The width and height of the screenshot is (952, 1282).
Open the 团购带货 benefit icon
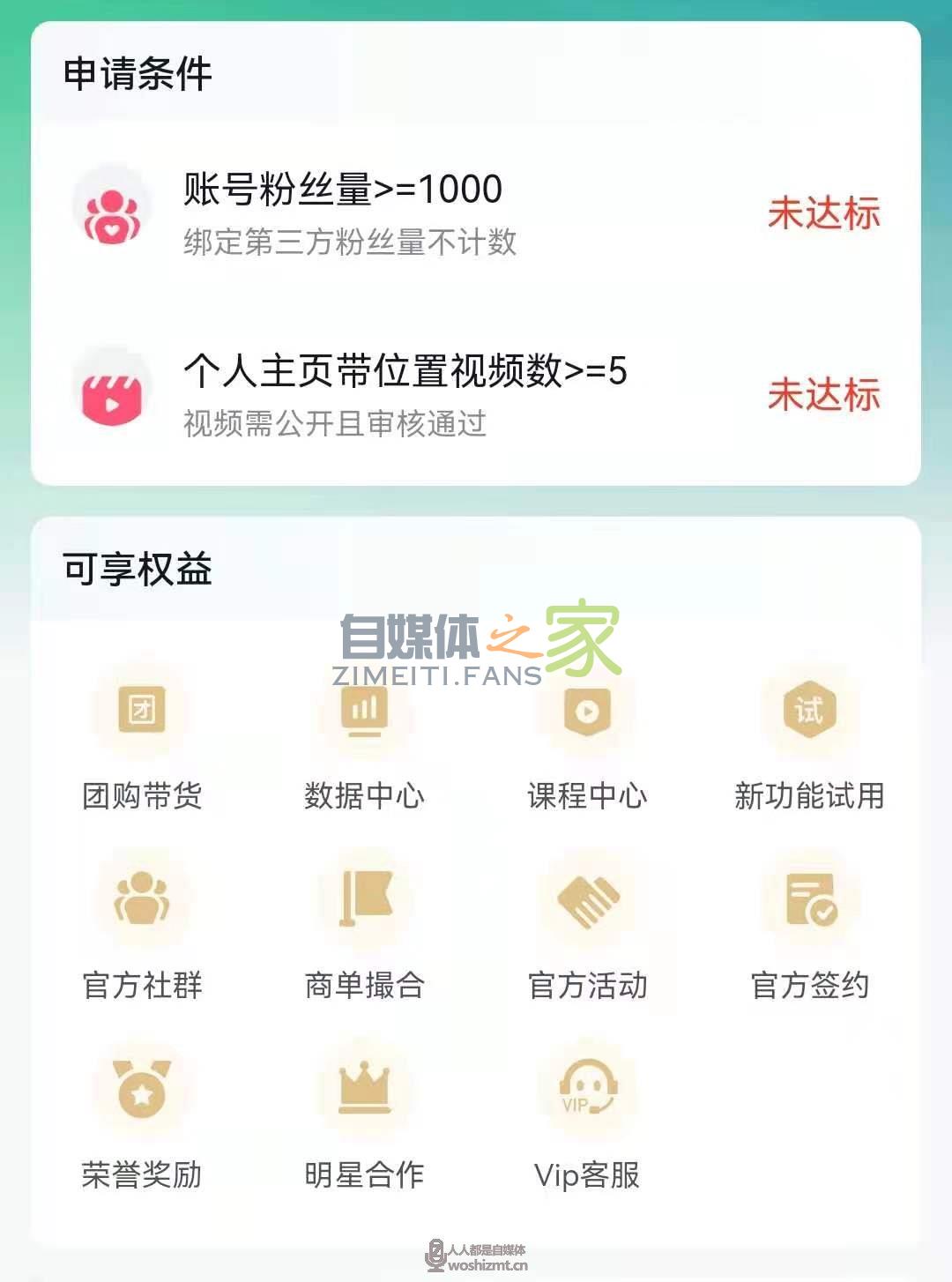click(143, 712)
